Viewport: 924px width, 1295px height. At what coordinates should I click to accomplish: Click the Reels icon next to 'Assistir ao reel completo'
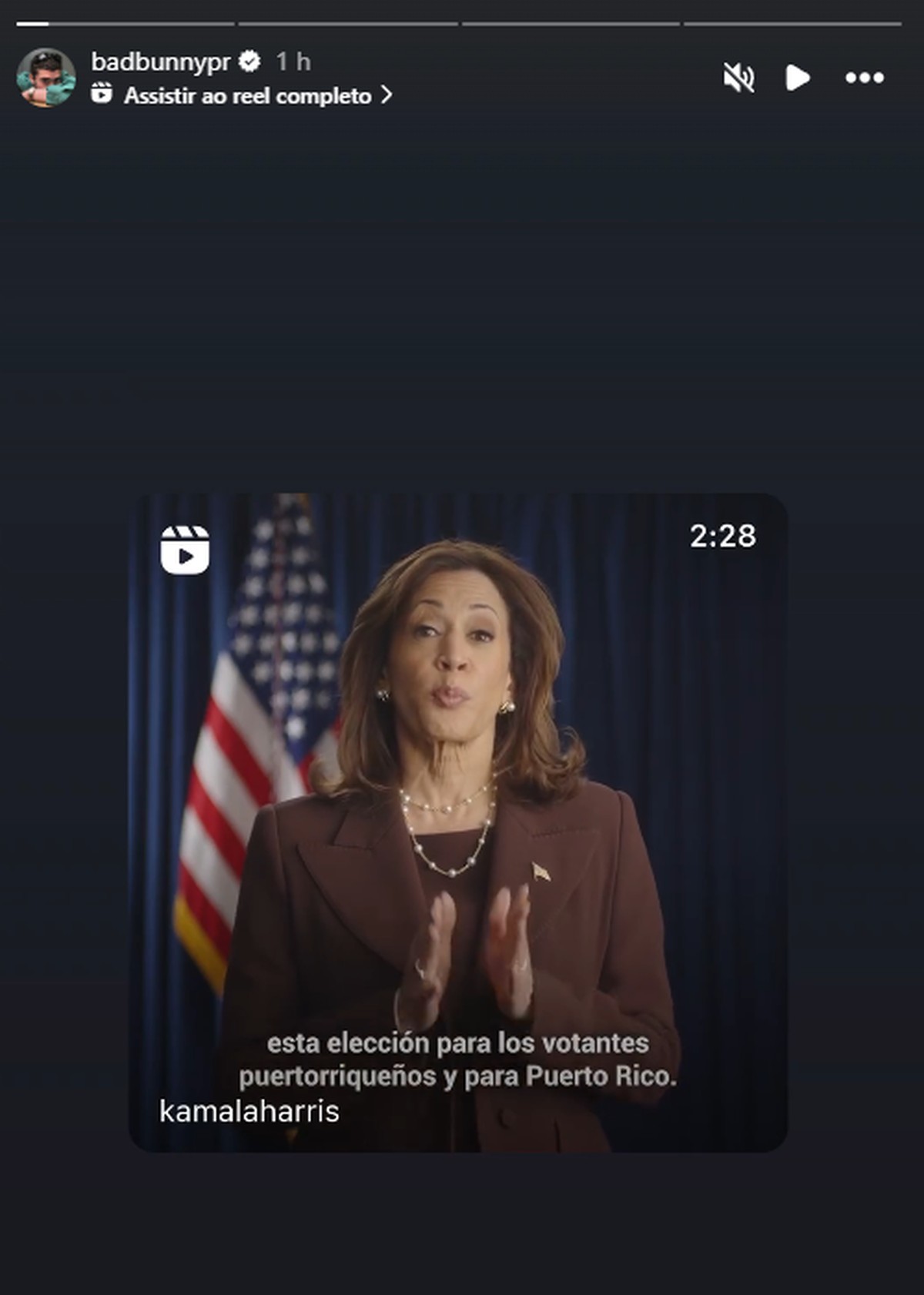[102, 95]
